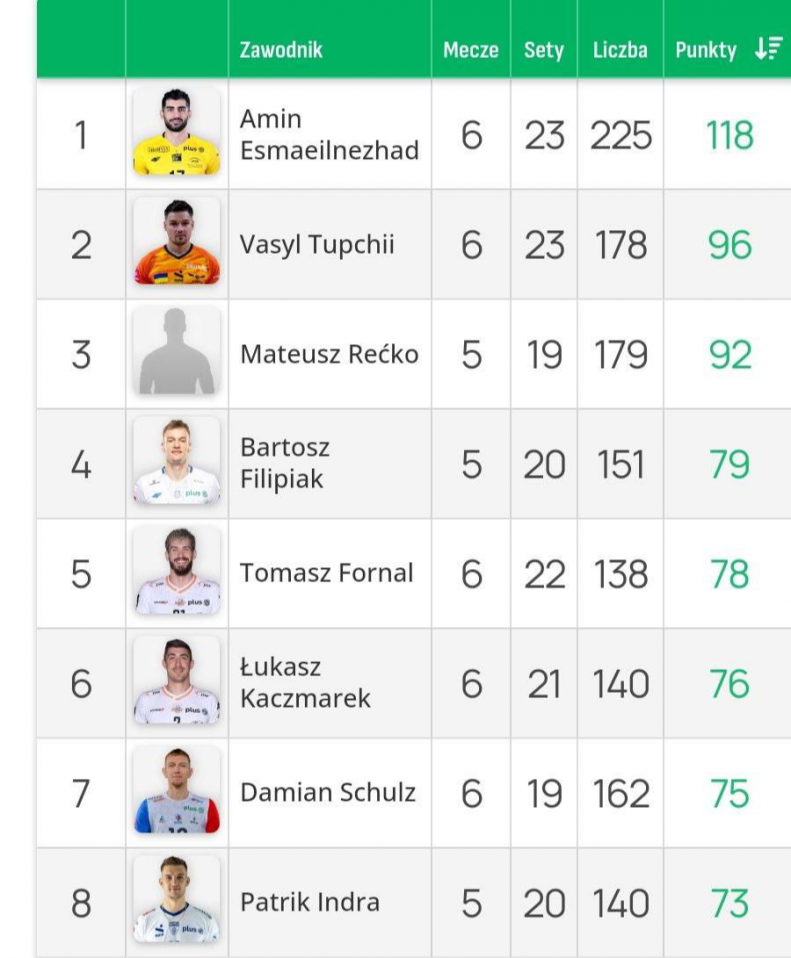The image size is (791, 958).
Task: Open Łukasz Kaczmarek's player profile
Action: point(304,683)
